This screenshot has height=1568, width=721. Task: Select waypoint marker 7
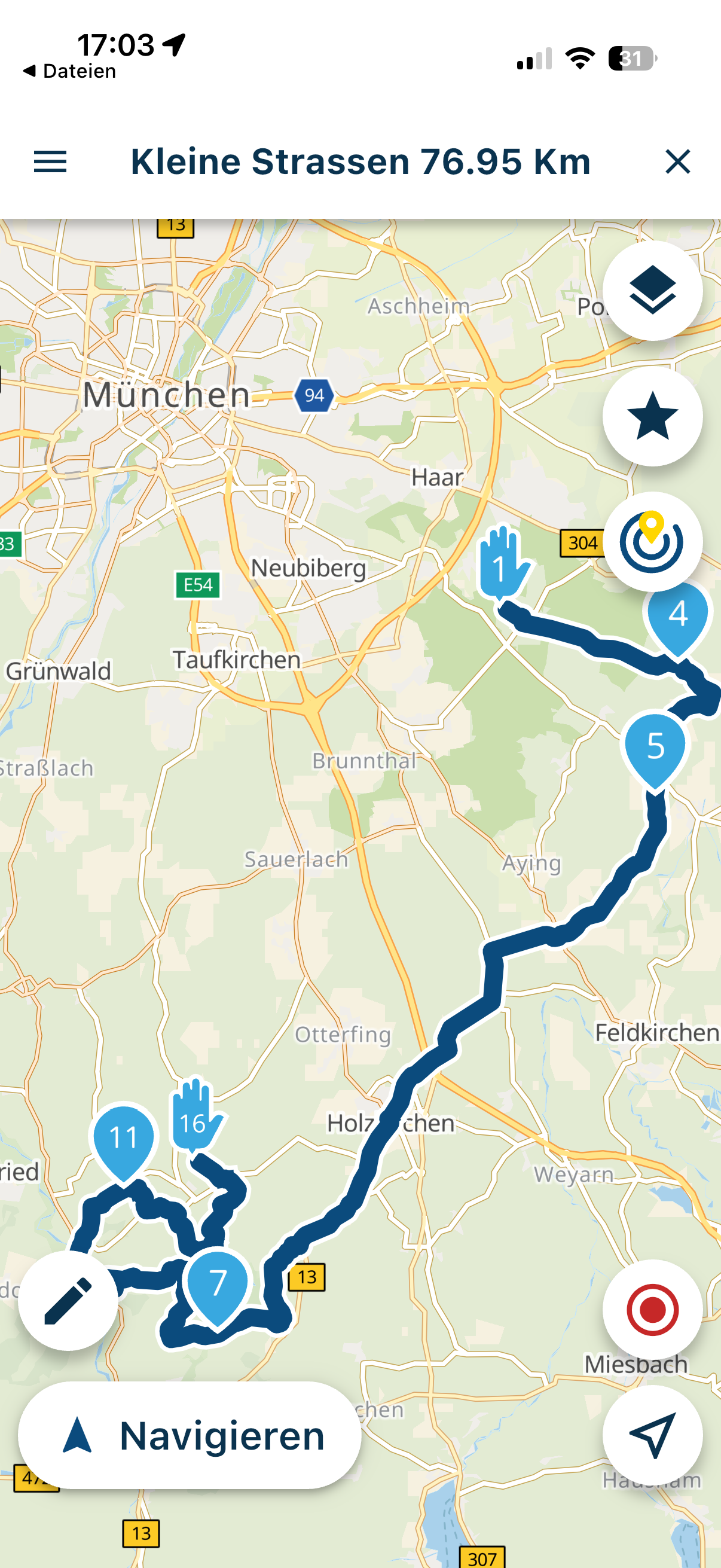[218, 1282]
